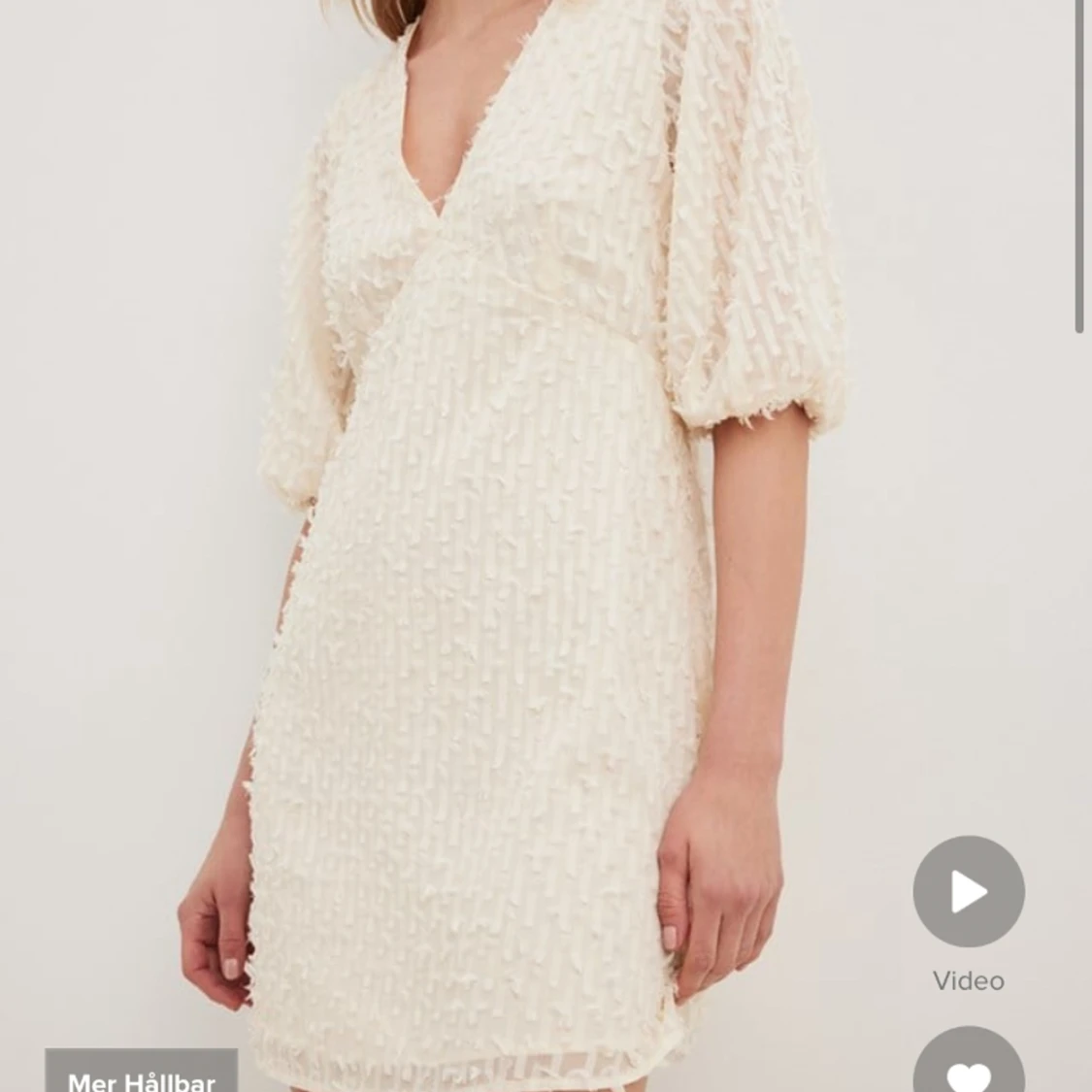Viewport: 1092px width, 1092px height.
Task: Add the dress to favorites
Action: point(968,1068)
